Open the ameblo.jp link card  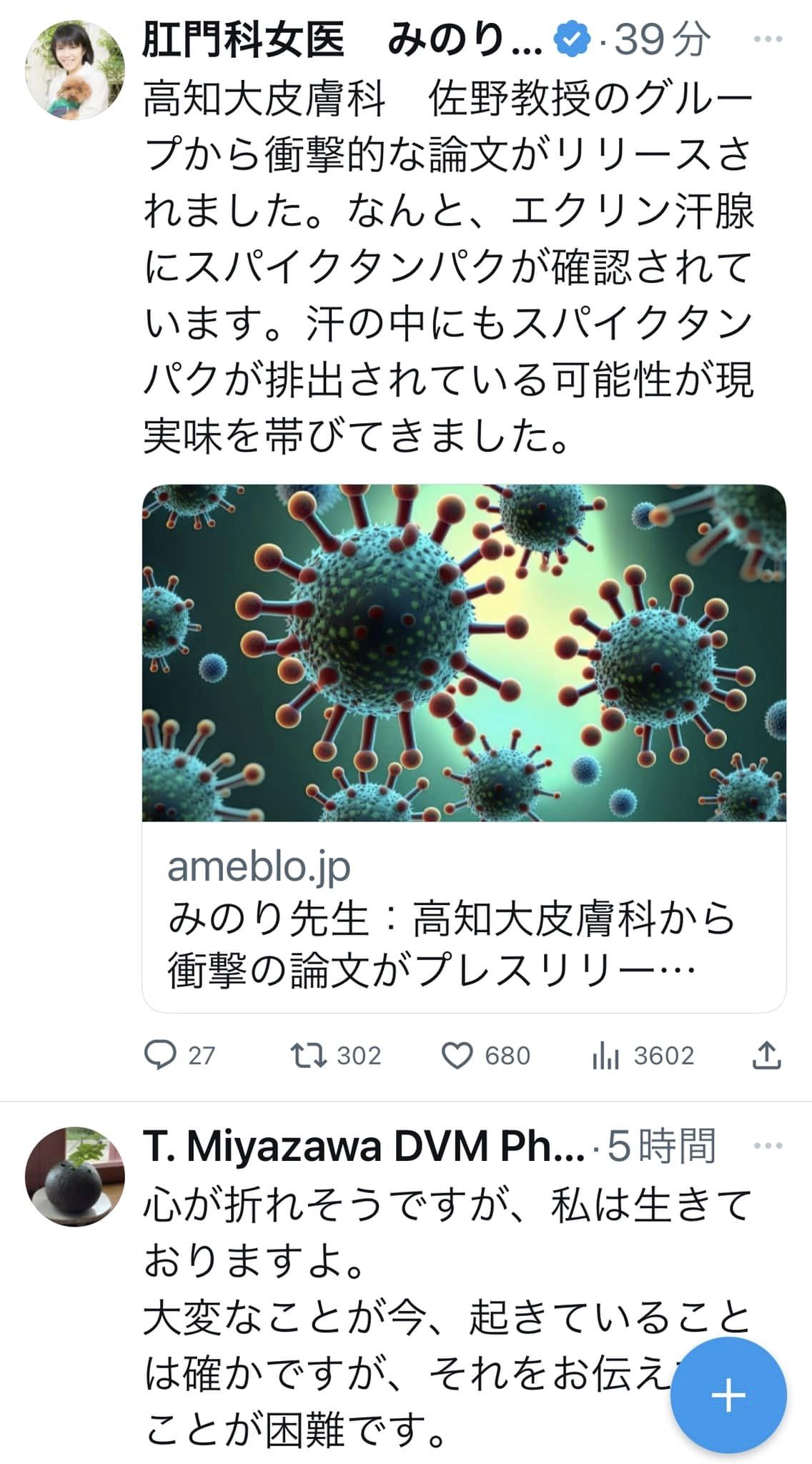click(464, 747)
